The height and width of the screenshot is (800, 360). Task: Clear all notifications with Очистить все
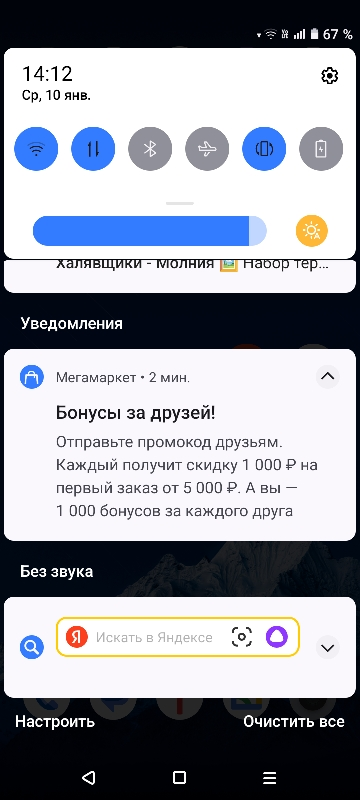(x=294, y=721)
